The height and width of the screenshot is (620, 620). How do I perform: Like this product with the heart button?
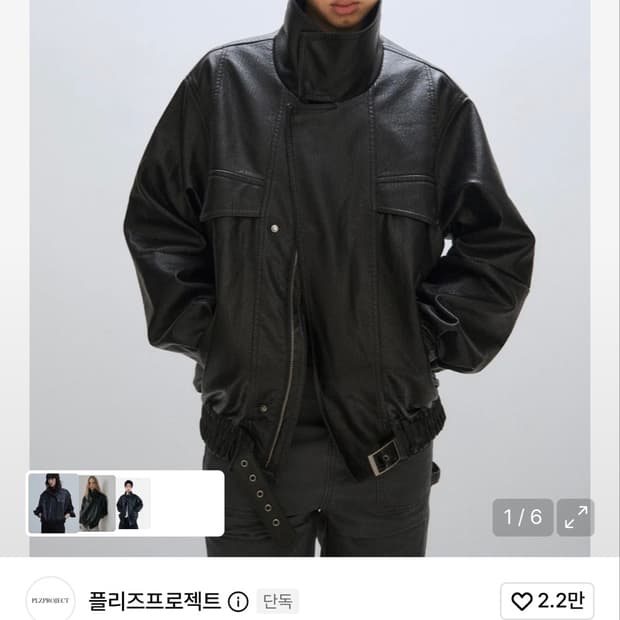click(547, 601)
